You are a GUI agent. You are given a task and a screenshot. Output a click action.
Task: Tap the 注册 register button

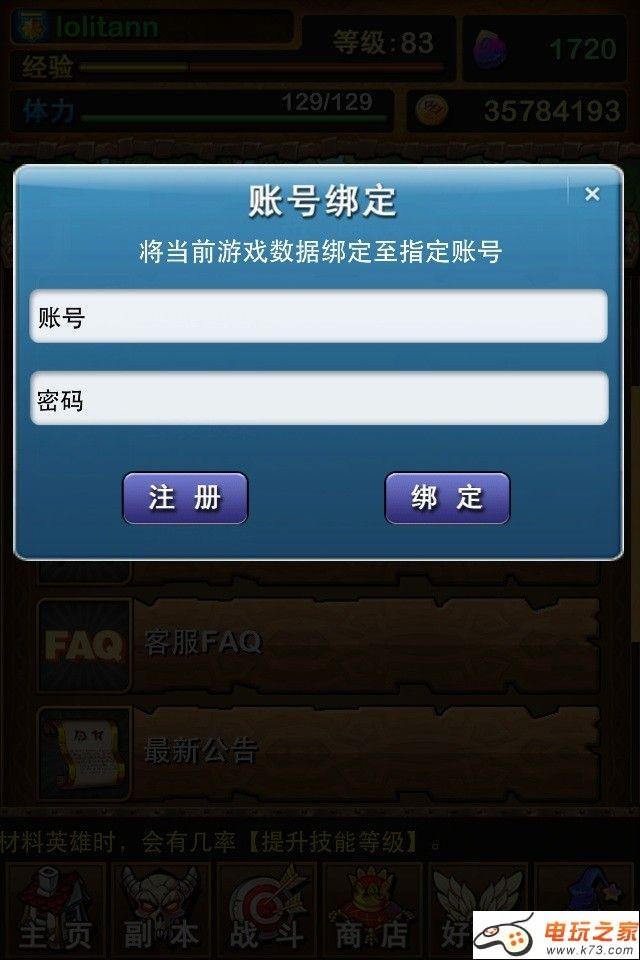tap(185, 498)
